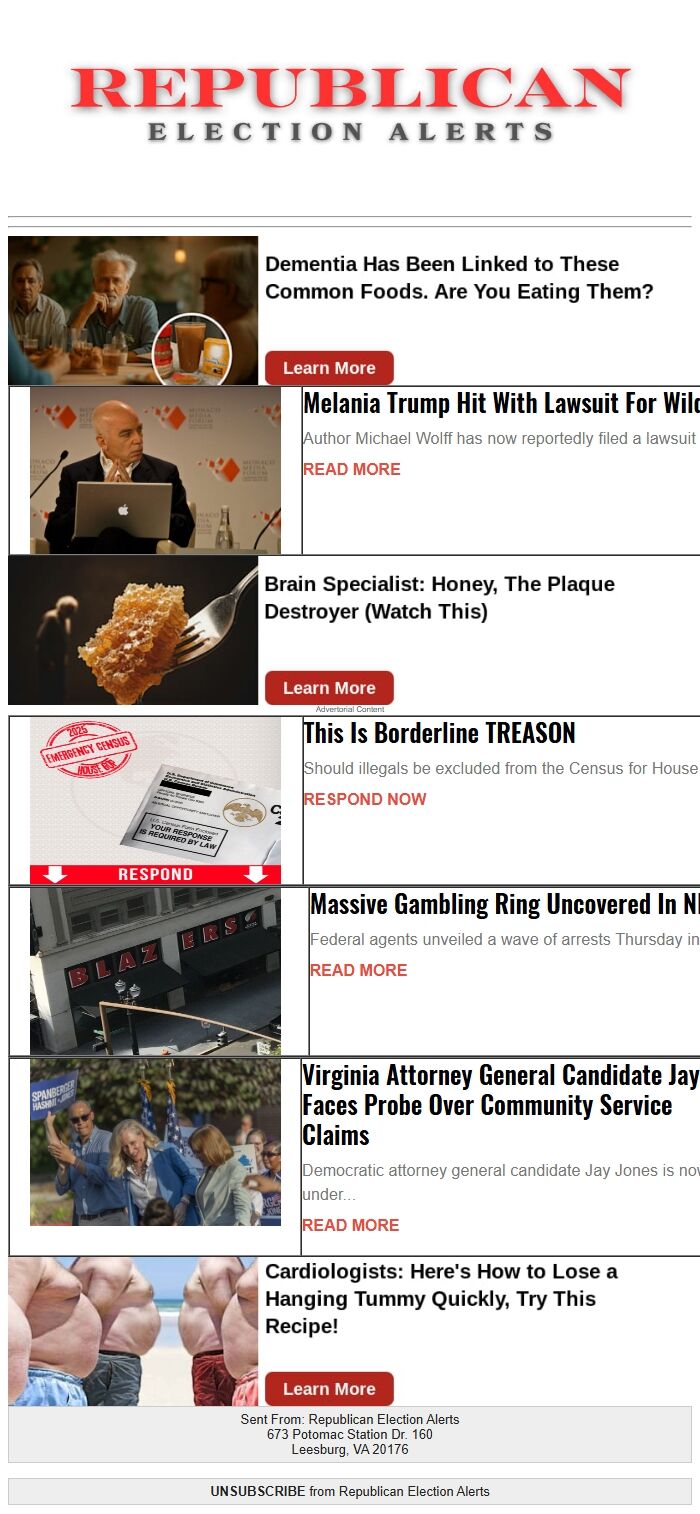The image size is (700, 1514).
Task: Tap READ MORE under the Jay Jones story
Action: tap(351, 1225)
